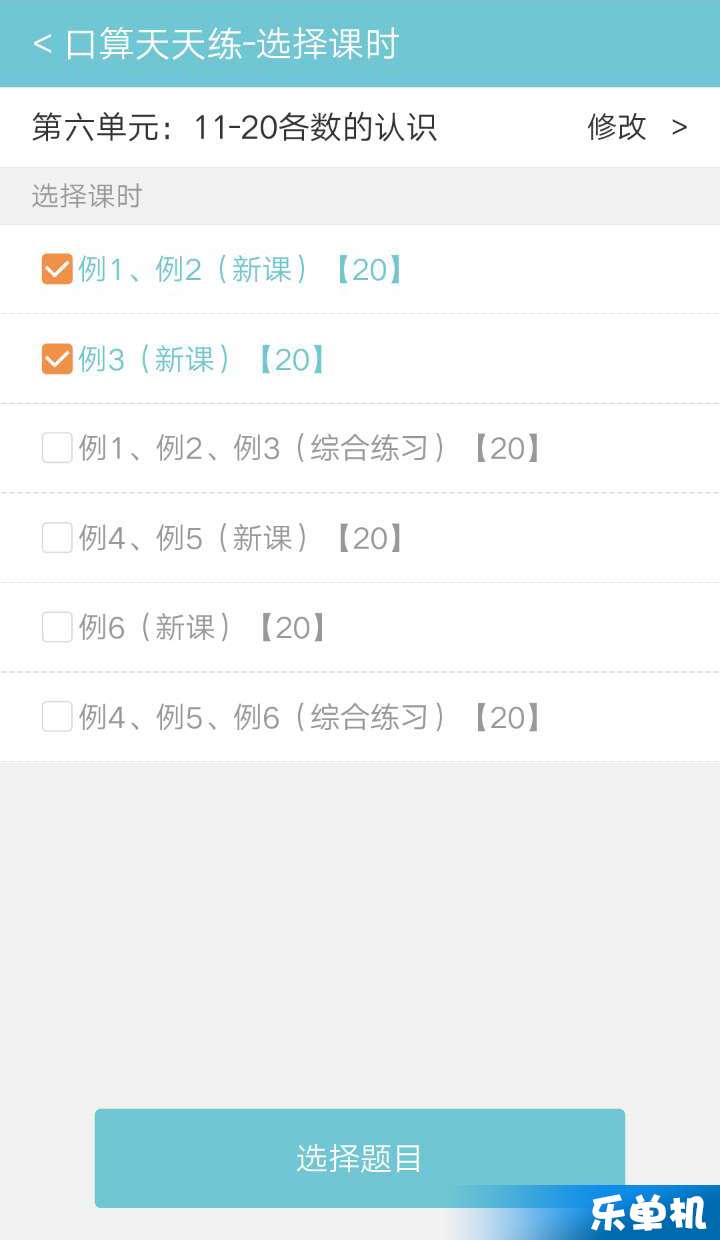Uncheck 例1、例2（新课）【20】
This screenshot has height=1240, width=720.
point(57,269)
